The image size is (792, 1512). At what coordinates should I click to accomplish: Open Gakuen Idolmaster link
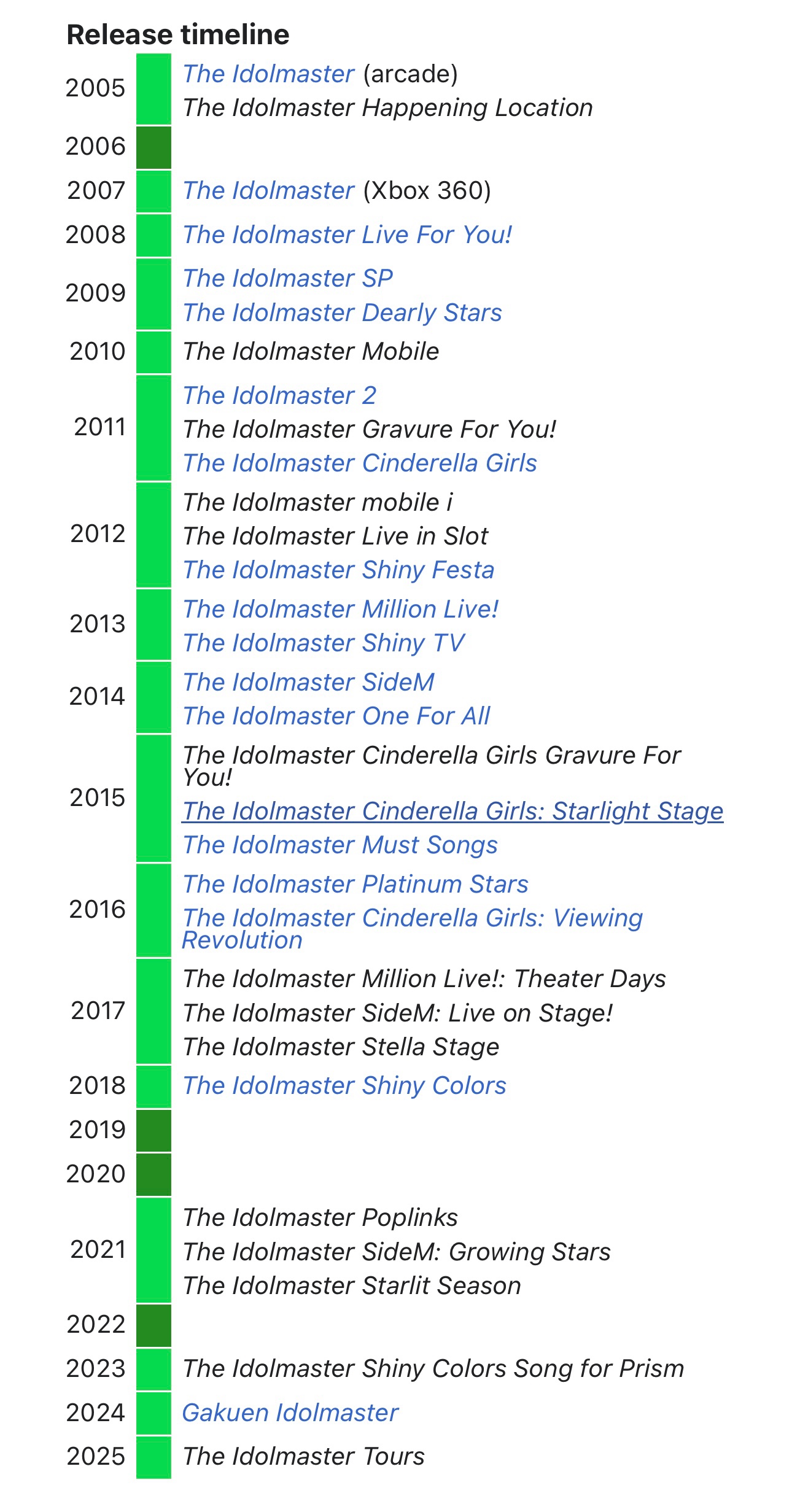coord(290,1413)
